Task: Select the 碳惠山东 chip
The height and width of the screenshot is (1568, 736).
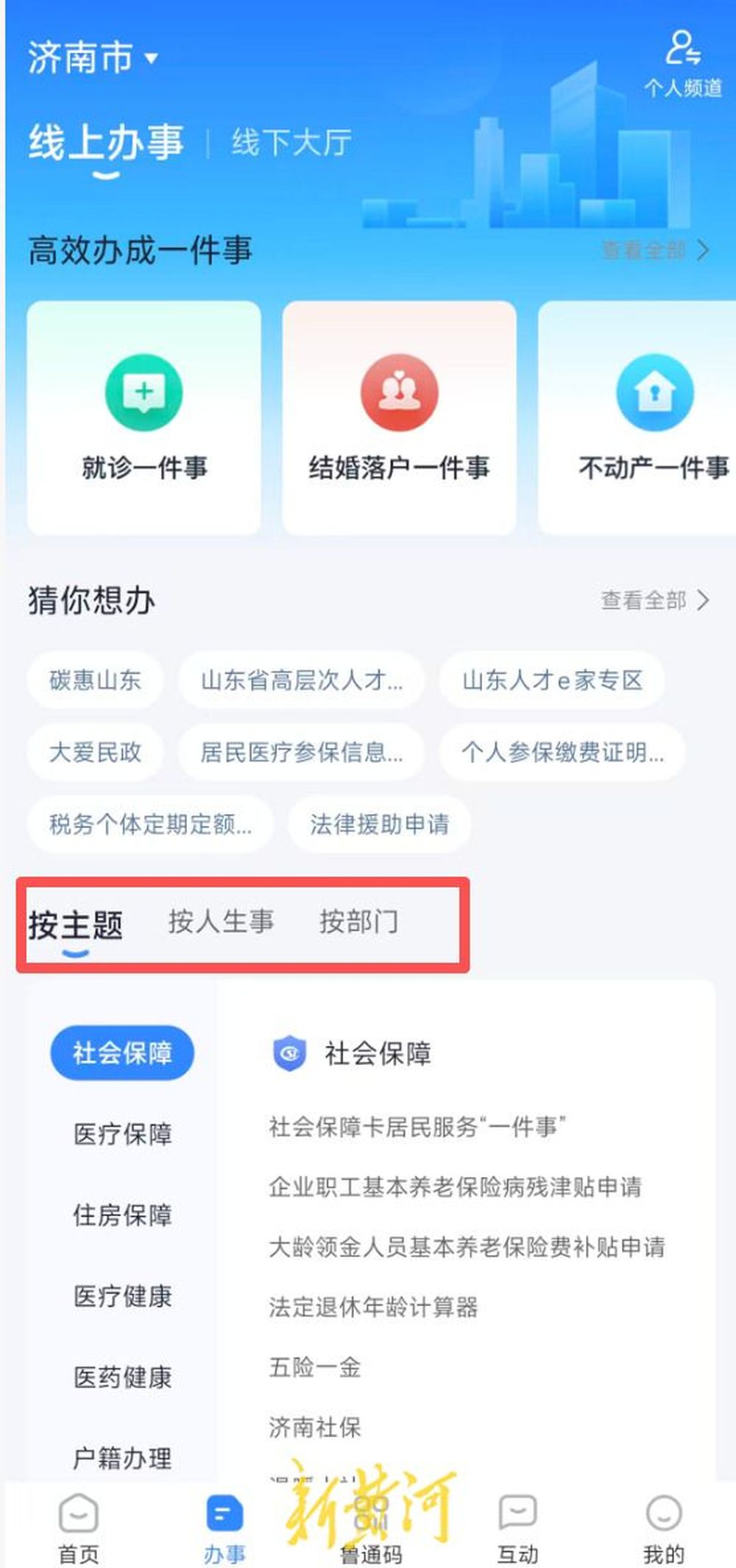Action: click(95, 680)
